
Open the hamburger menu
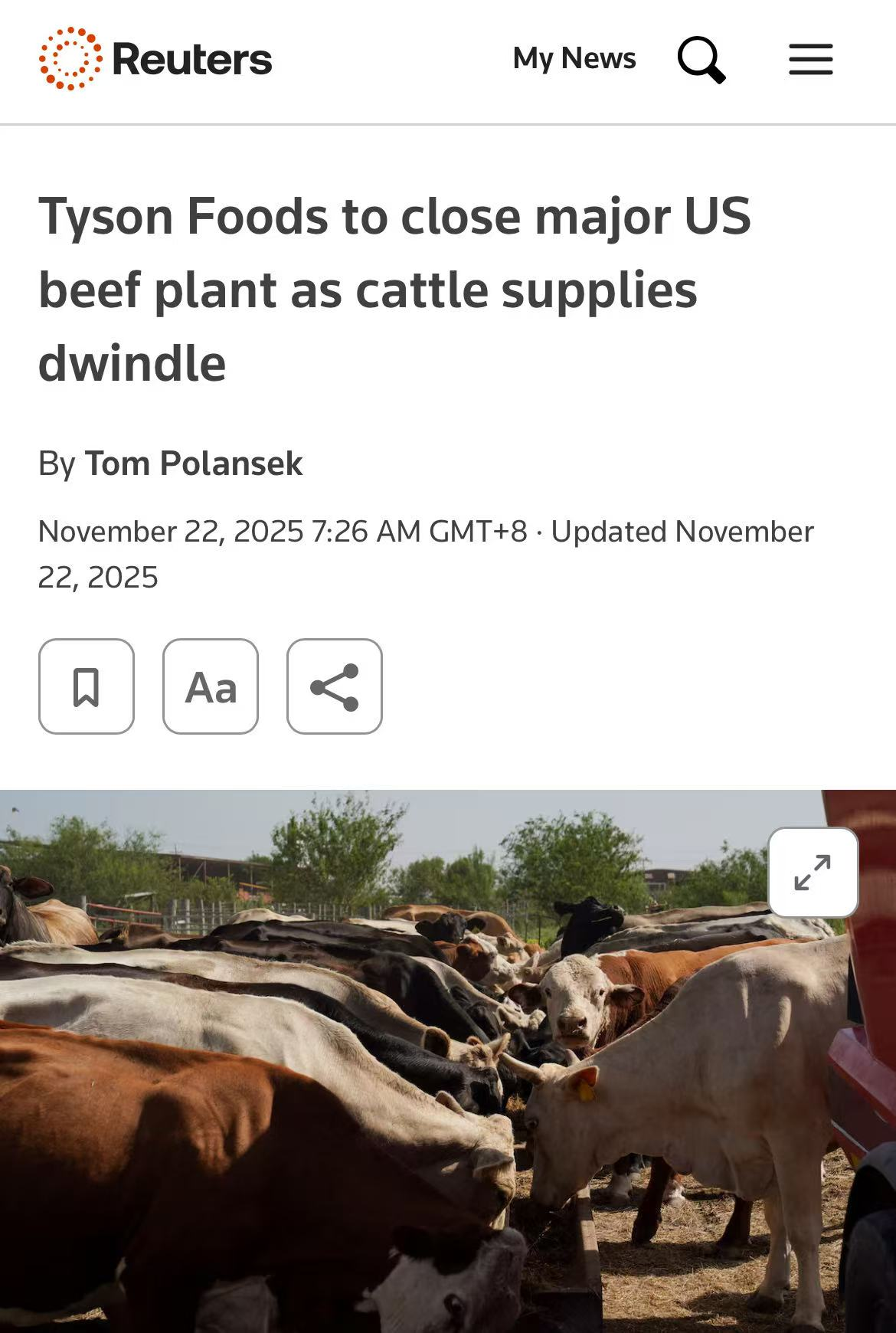click(810, 59)
